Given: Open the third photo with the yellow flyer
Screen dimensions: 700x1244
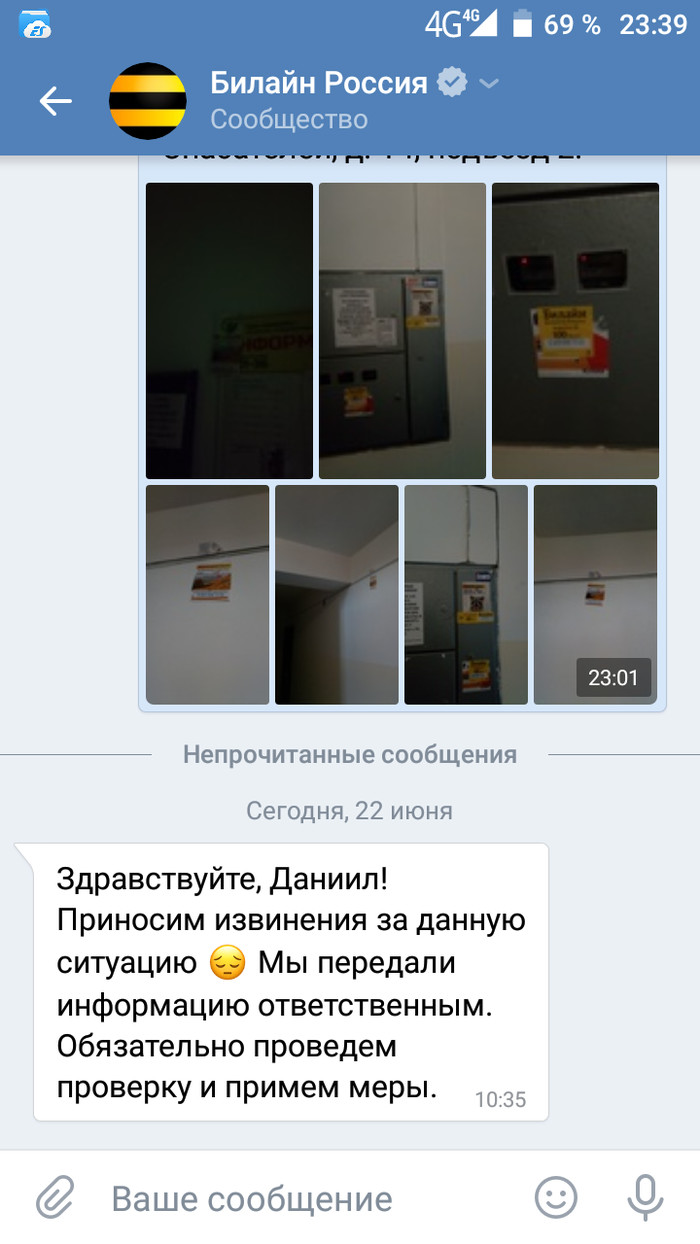Looking at the screenshot, I should [x=575, y=330].
